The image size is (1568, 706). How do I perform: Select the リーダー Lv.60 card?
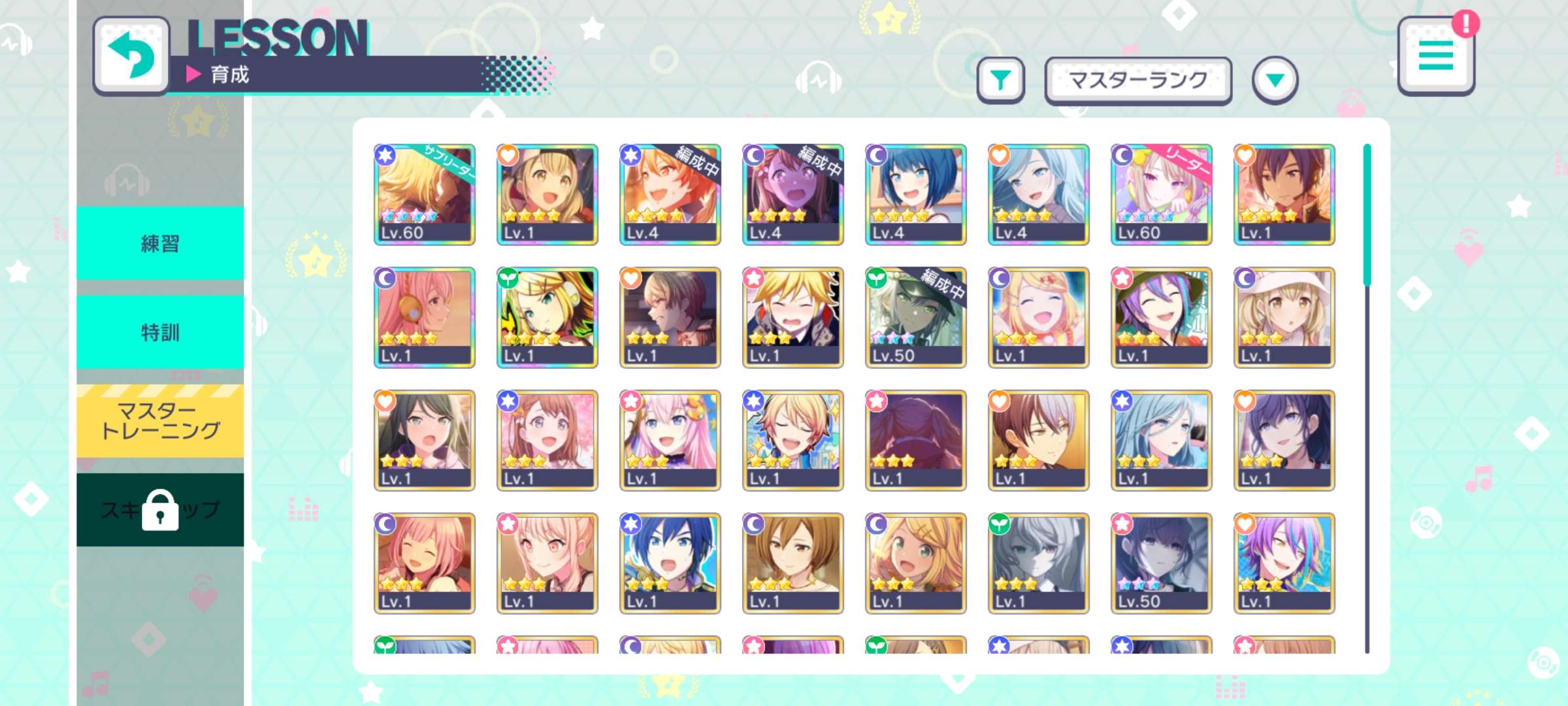coord(1161,195)
